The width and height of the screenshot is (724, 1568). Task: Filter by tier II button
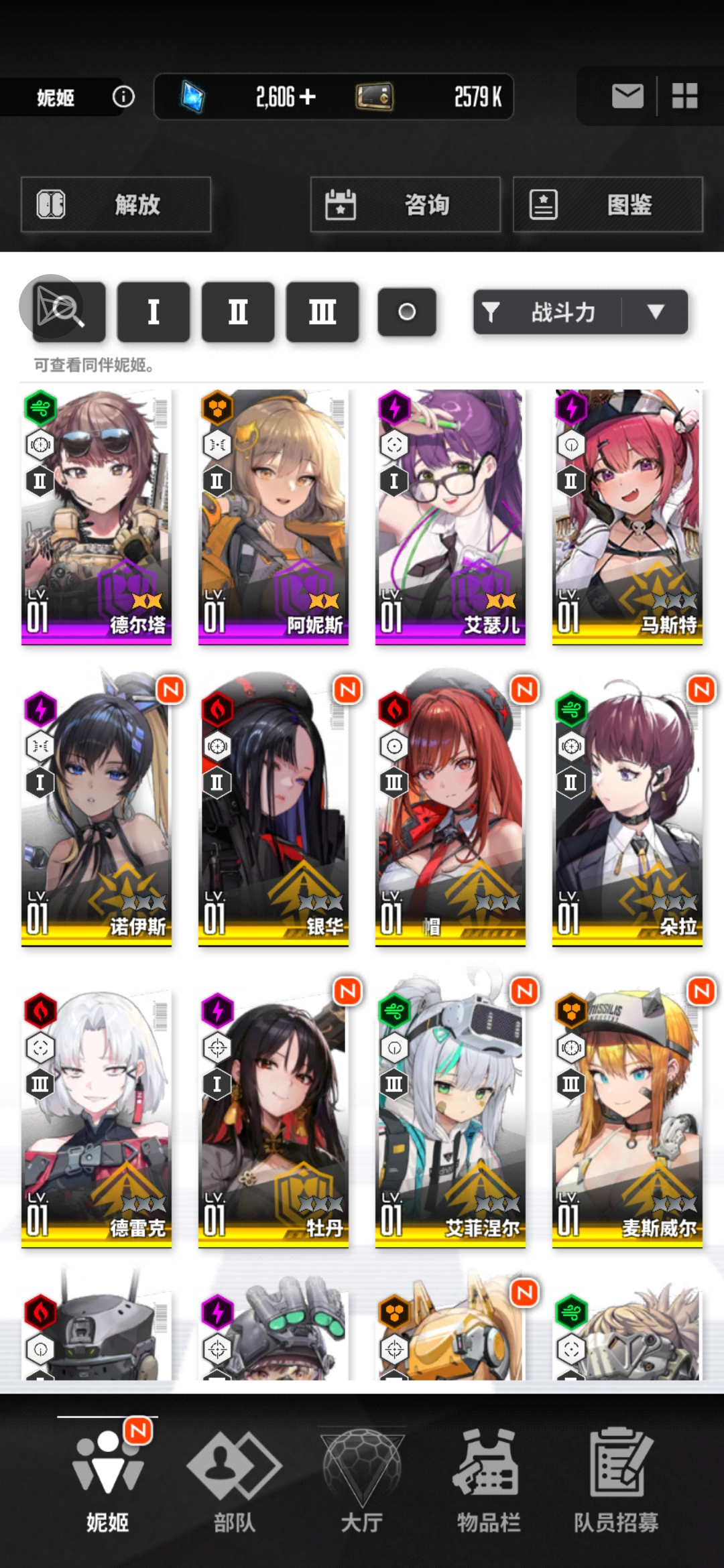(x=238, y=312)
